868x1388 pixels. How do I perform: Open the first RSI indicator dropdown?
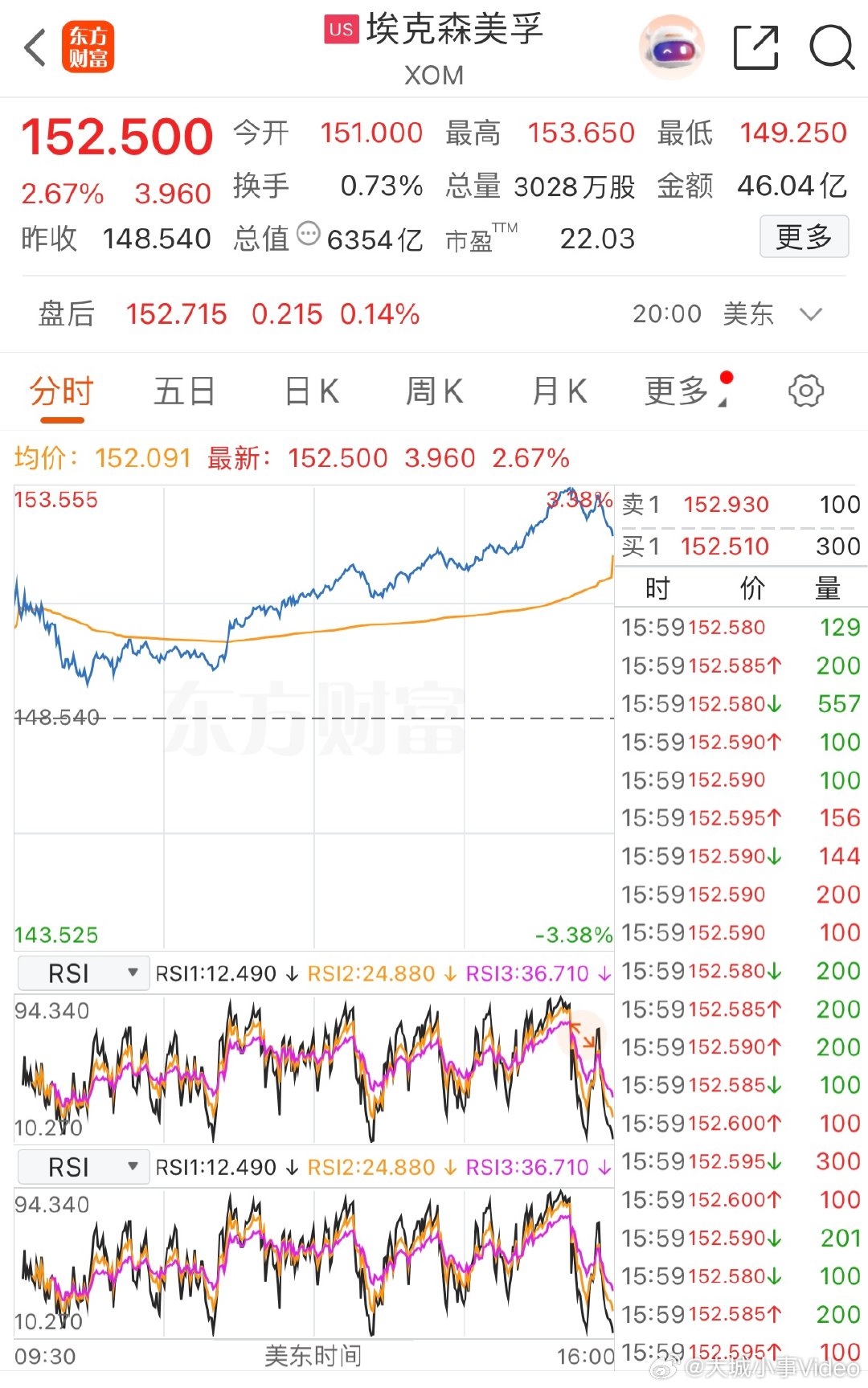coord(81,972)
